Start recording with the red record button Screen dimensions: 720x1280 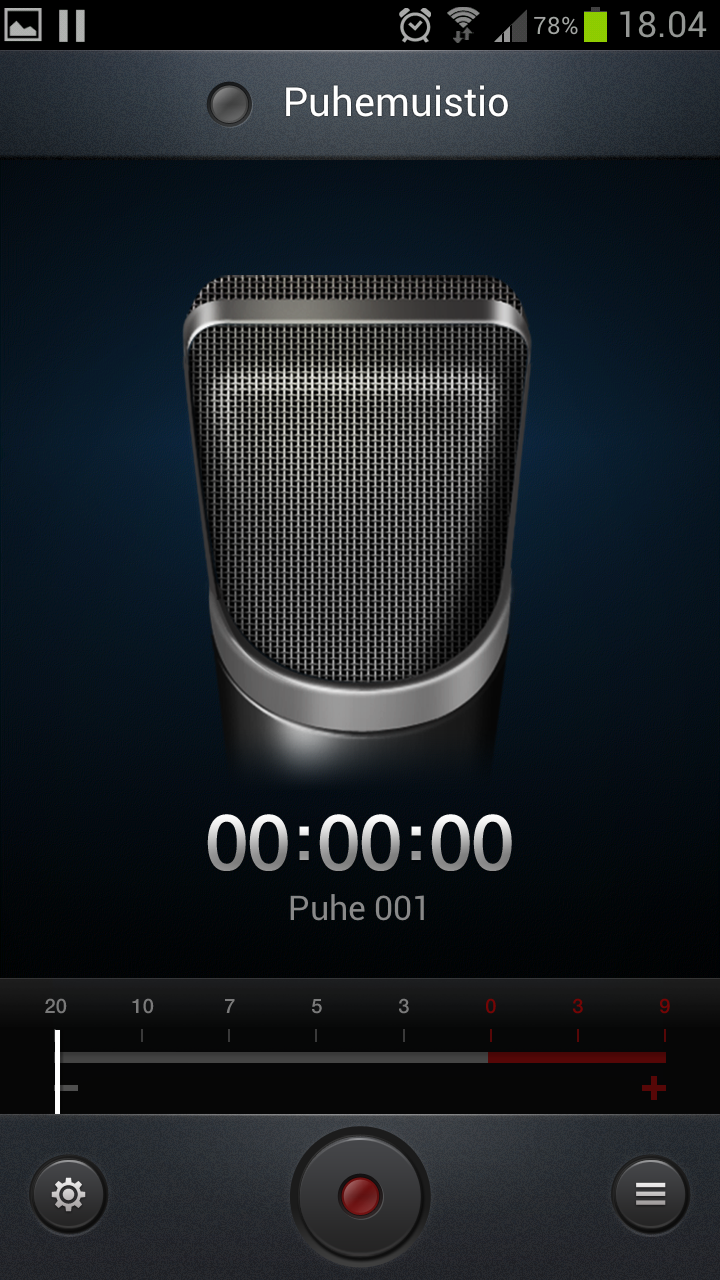click(360, 1195)
